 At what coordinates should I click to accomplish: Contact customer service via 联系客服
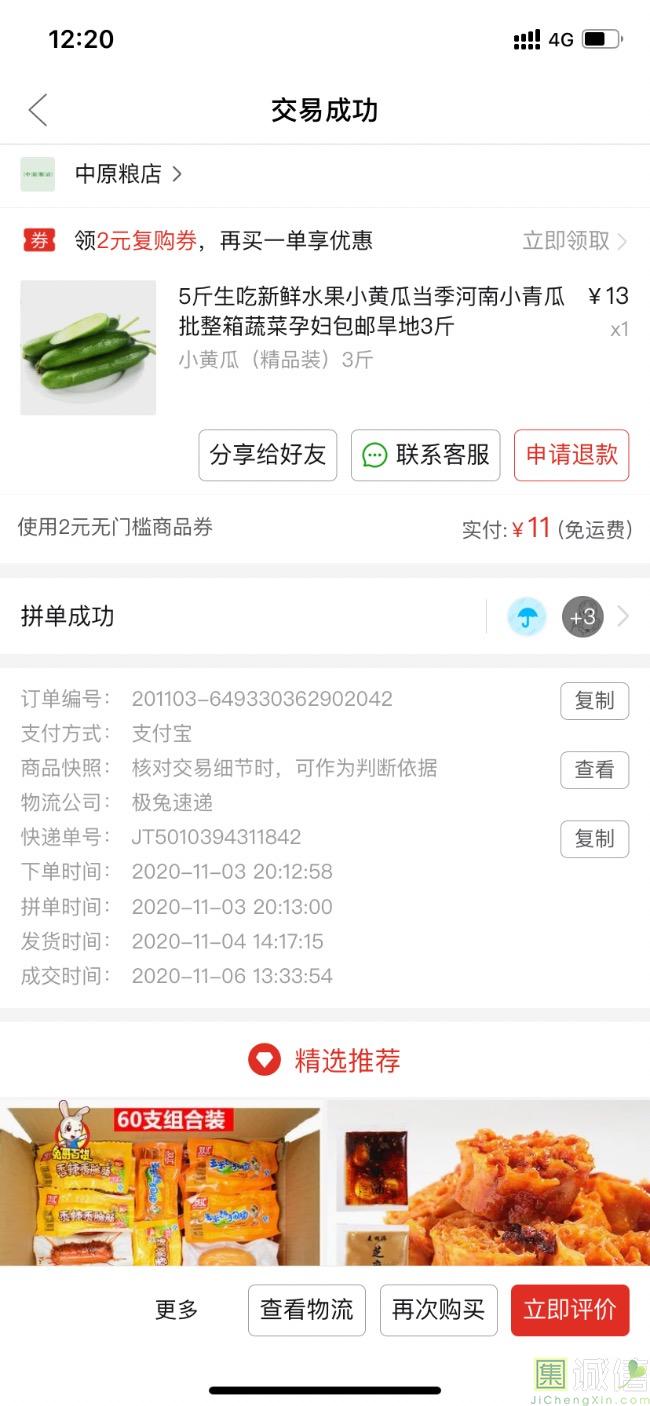[425, 455]
